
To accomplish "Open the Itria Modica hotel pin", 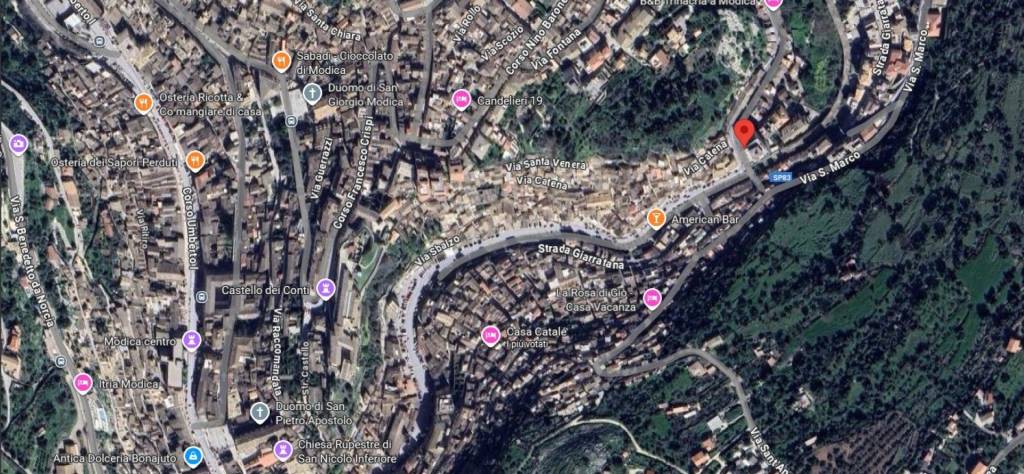I will [82, 382].
